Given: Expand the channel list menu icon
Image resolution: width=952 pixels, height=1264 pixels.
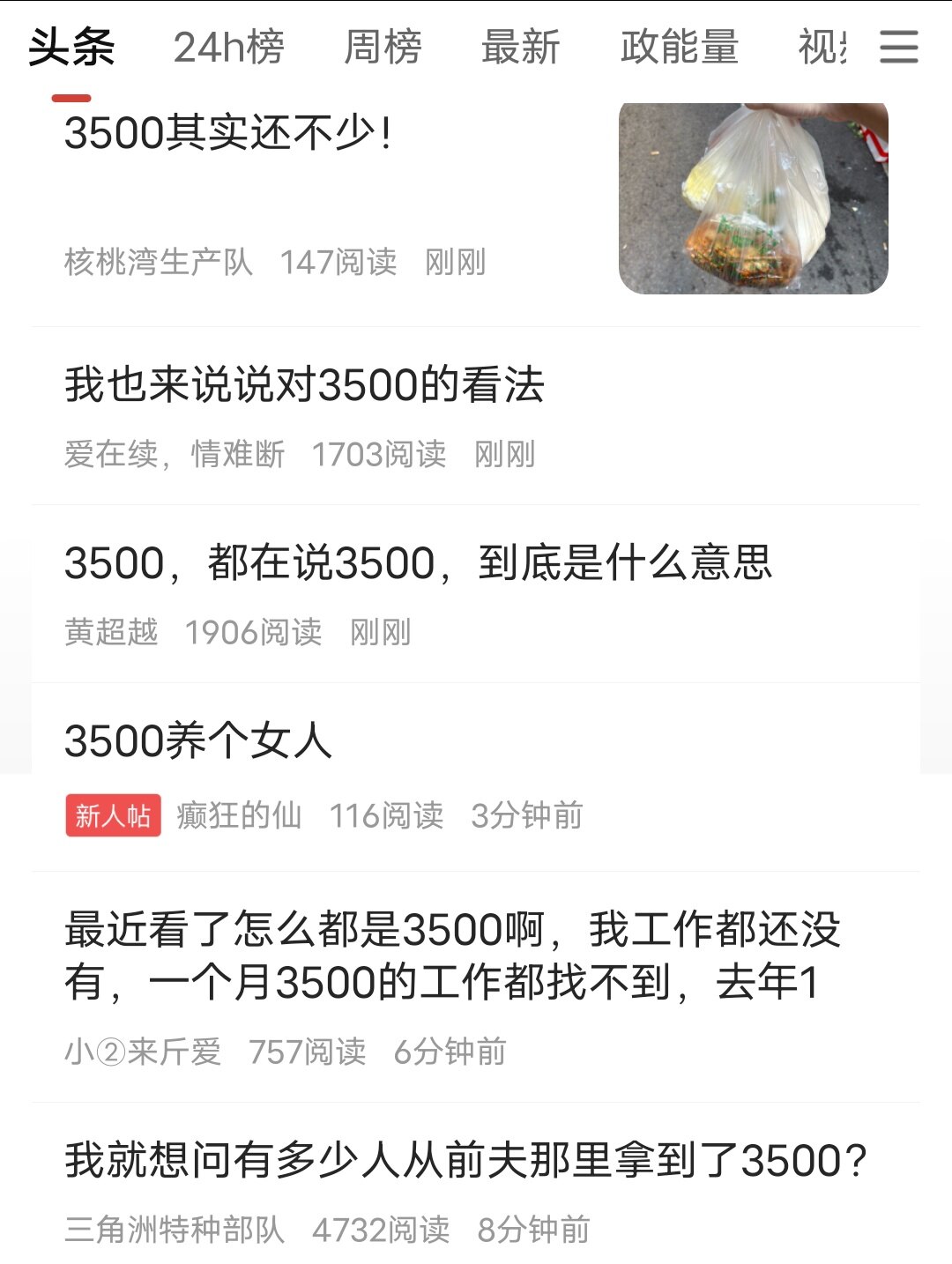Looking at the screenshot, I should pyautogui.click(x=898, y=48).
